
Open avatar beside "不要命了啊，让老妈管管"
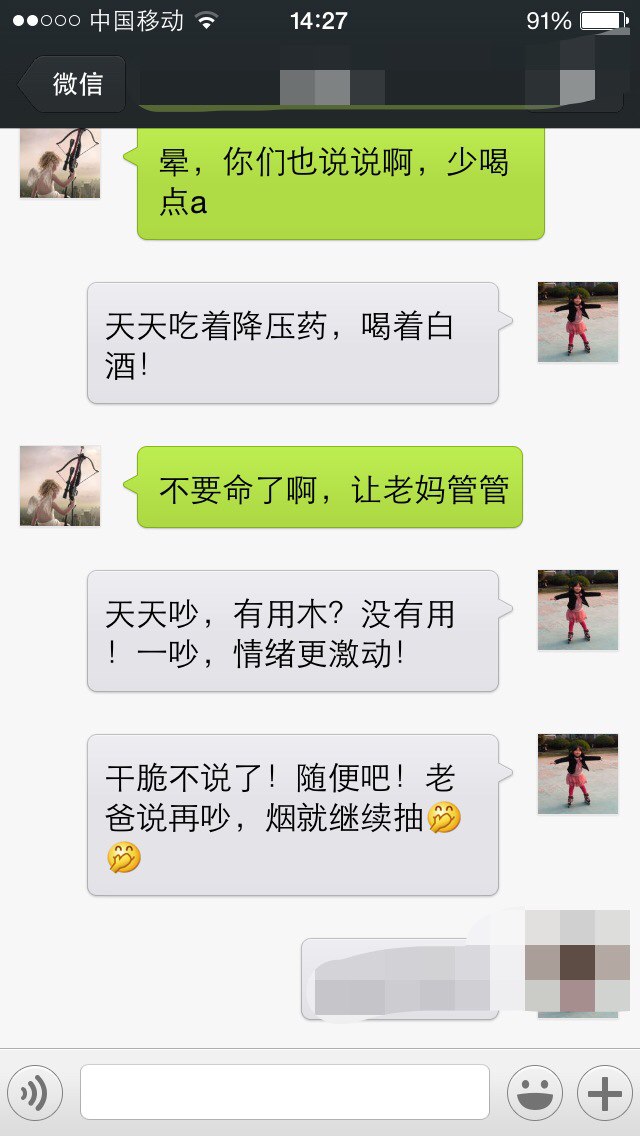click(x=60, y=486)
